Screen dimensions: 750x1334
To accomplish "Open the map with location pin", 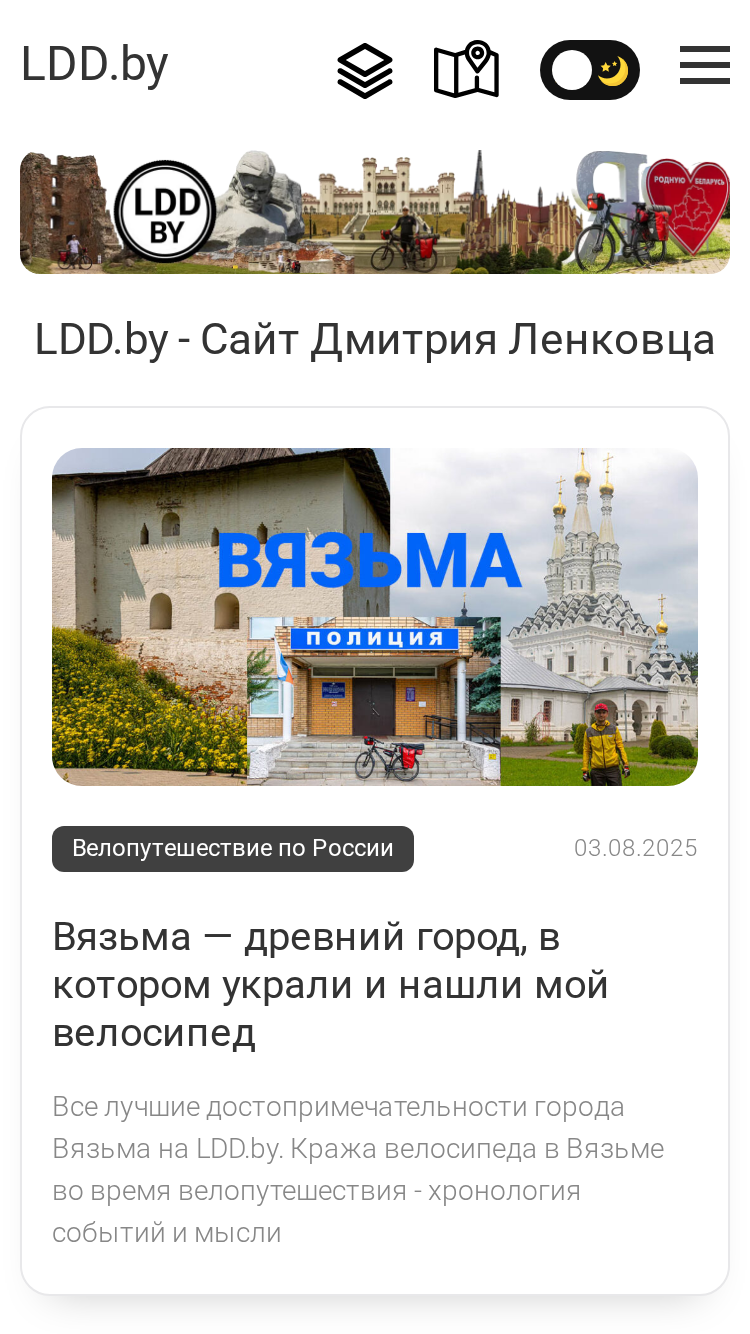I will [x=466, y=70].
